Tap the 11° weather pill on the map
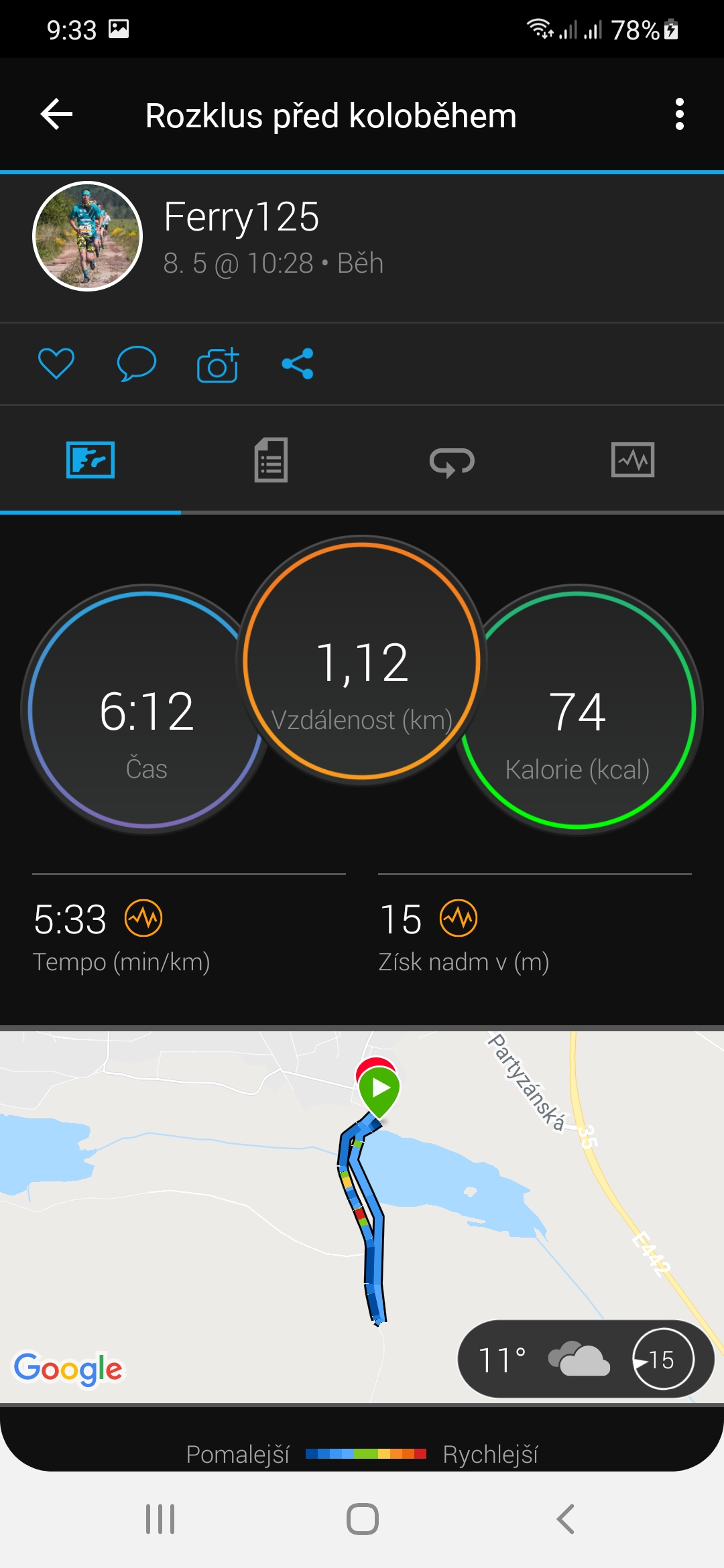 click(x=586, y=1360)
